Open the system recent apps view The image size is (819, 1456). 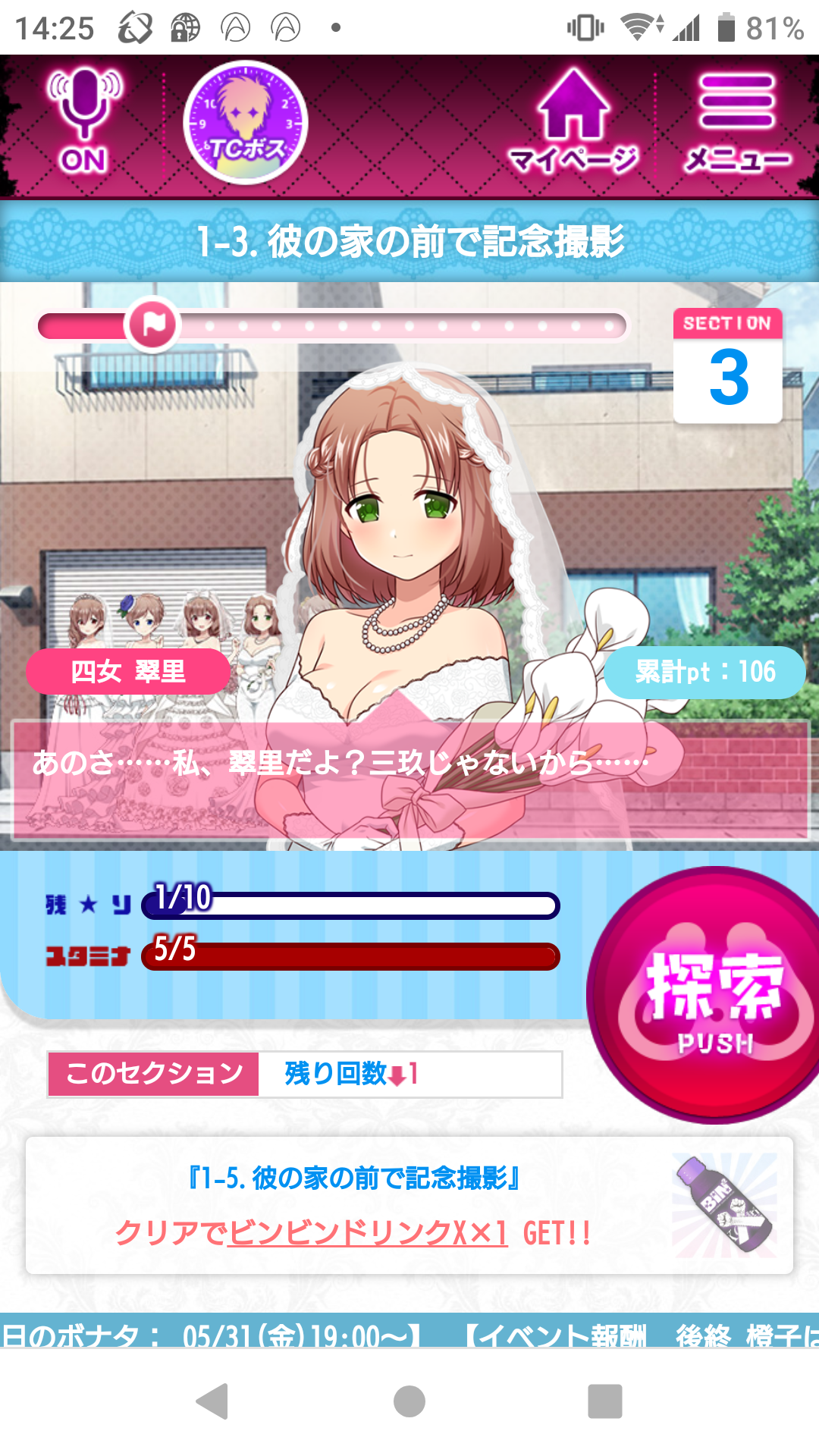[604, 1401]
